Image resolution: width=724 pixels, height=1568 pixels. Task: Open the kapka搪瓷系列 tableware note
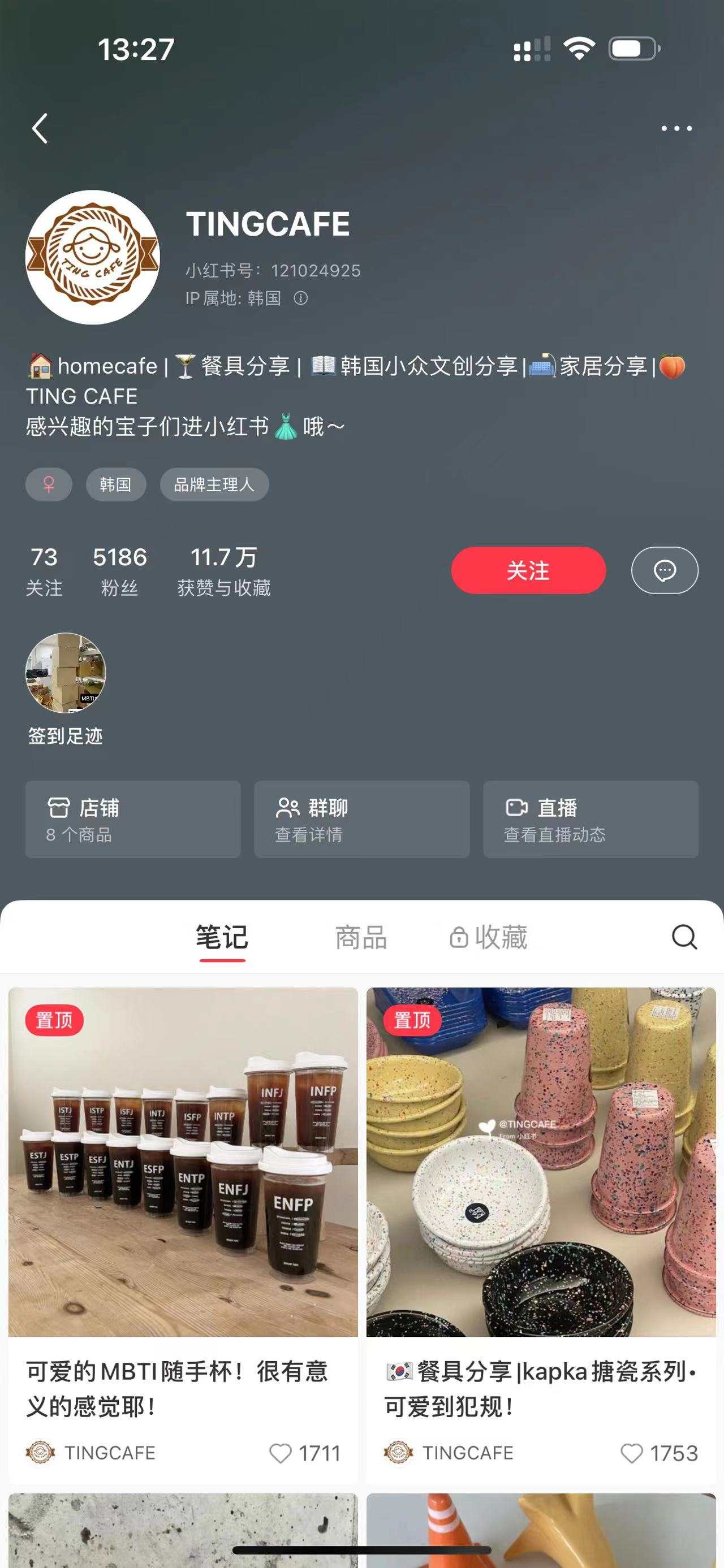(541, 1162)
